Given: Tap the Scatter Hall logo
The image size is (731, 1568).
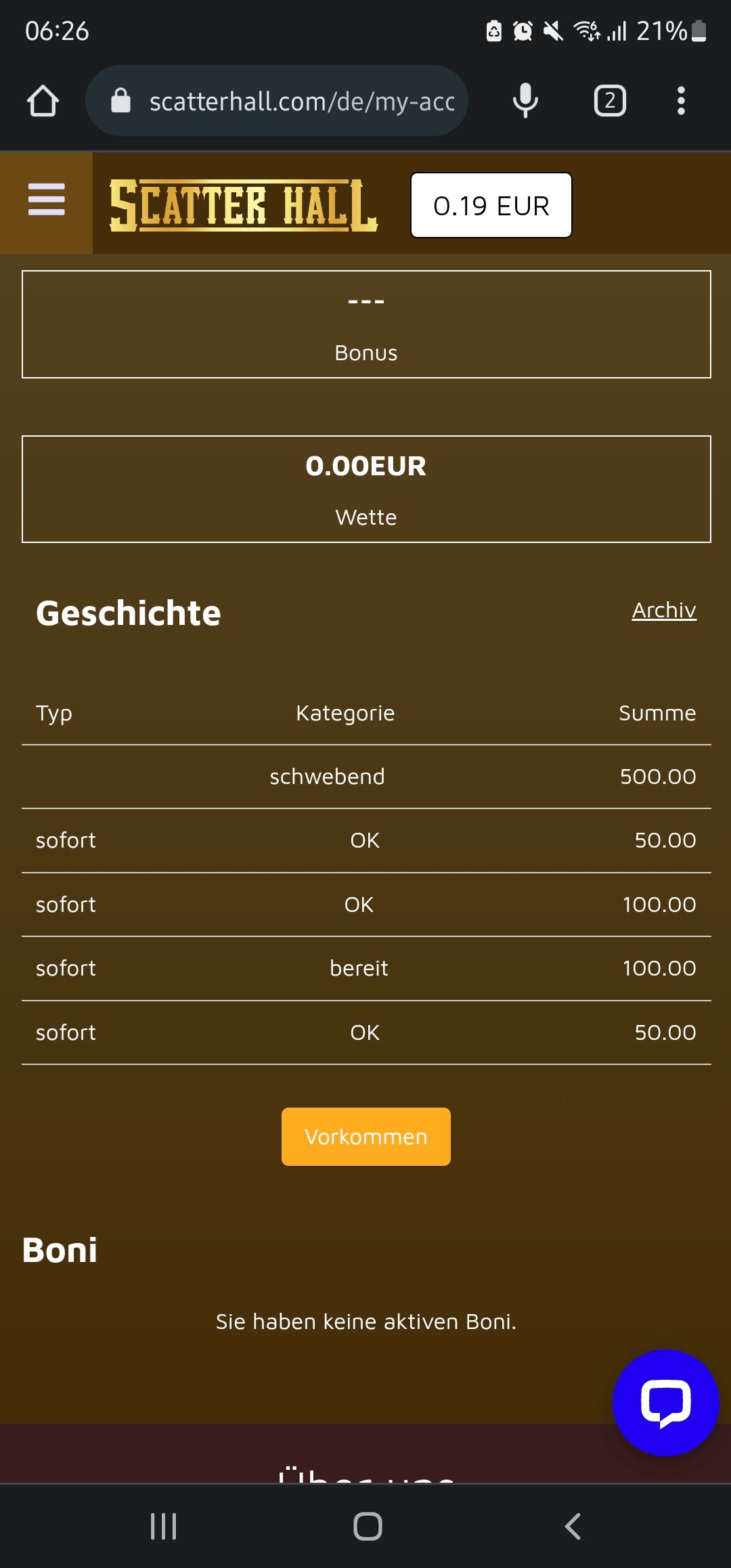Looking at the screenshot, I should (244, 205).
